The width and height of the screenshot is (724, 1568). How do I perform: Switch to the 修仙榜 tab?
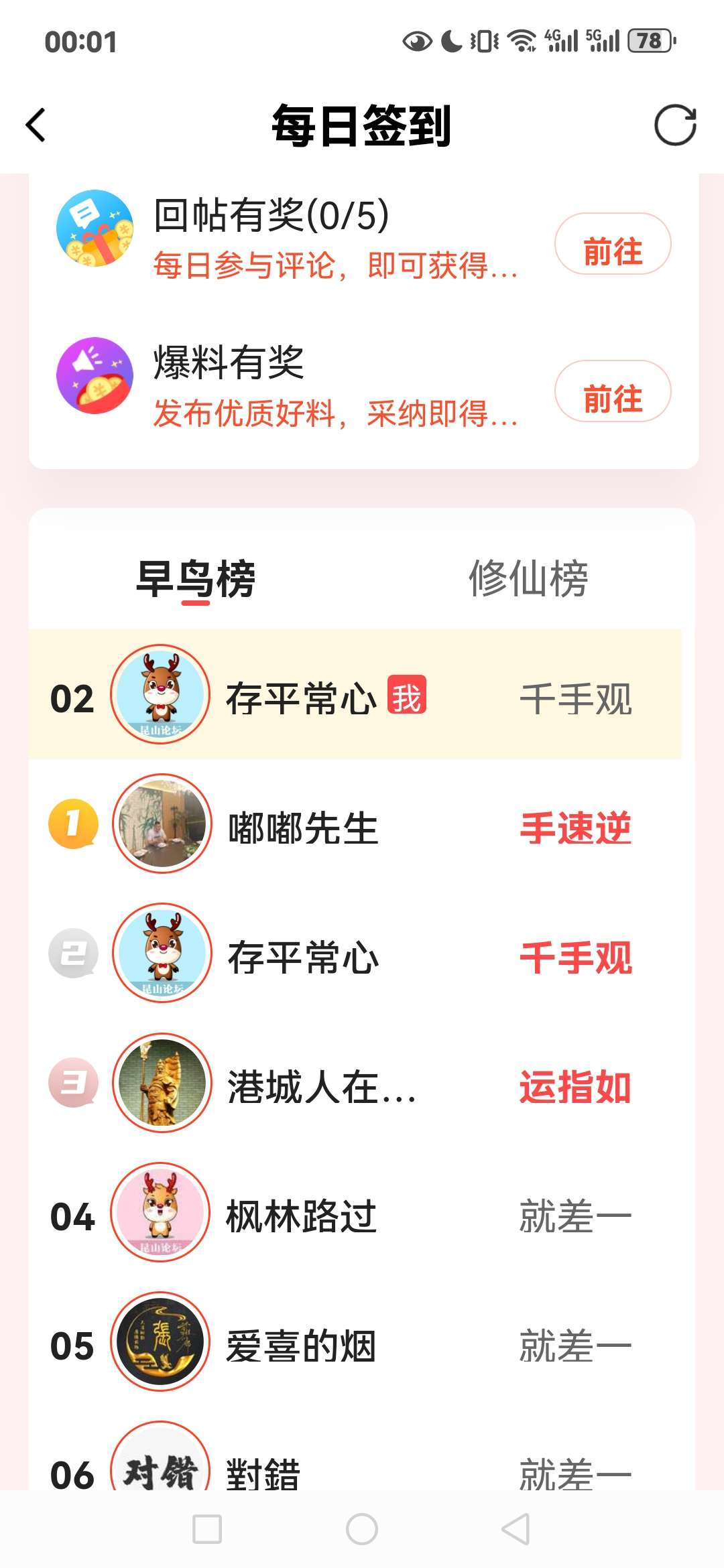point(528,578)
